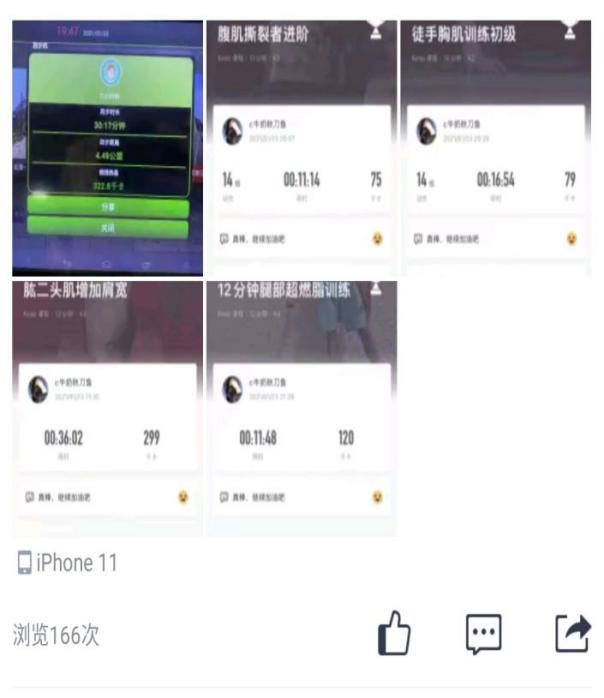The width and height of the screenshot is (604, 698).
Task: Open the 肱二头肌增加肩宽 workout image
Action: (x=108, y=408)
